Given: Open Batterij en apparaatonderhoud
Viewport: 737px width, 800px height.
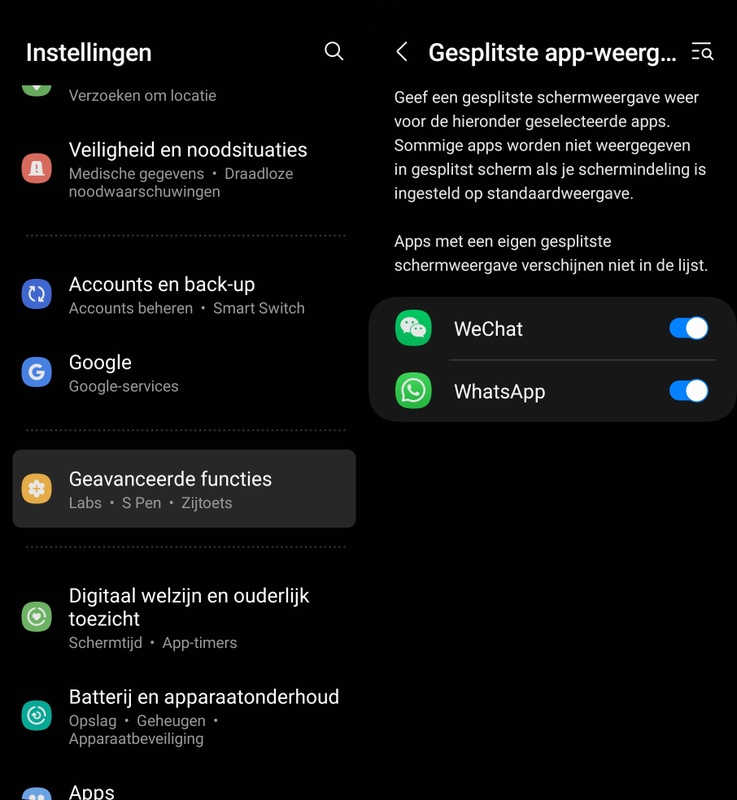Looking at the screenshot, I should tap(187, 716).
